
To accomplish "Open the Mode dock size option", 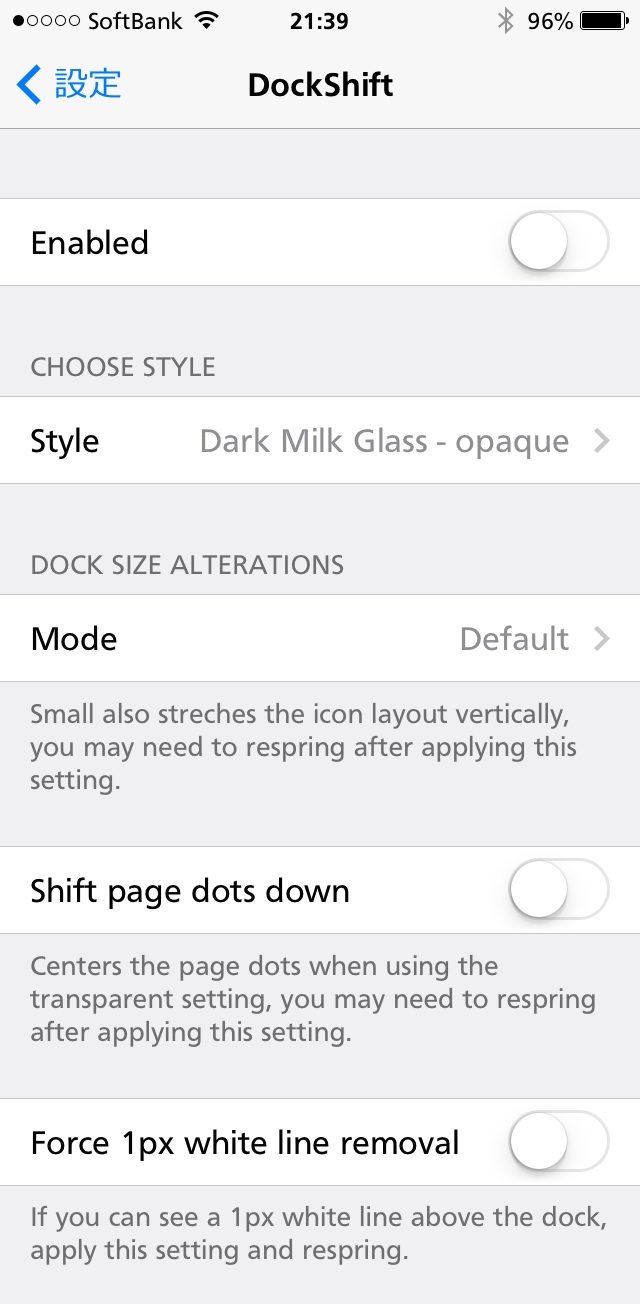I will click(x=320, y=639).
